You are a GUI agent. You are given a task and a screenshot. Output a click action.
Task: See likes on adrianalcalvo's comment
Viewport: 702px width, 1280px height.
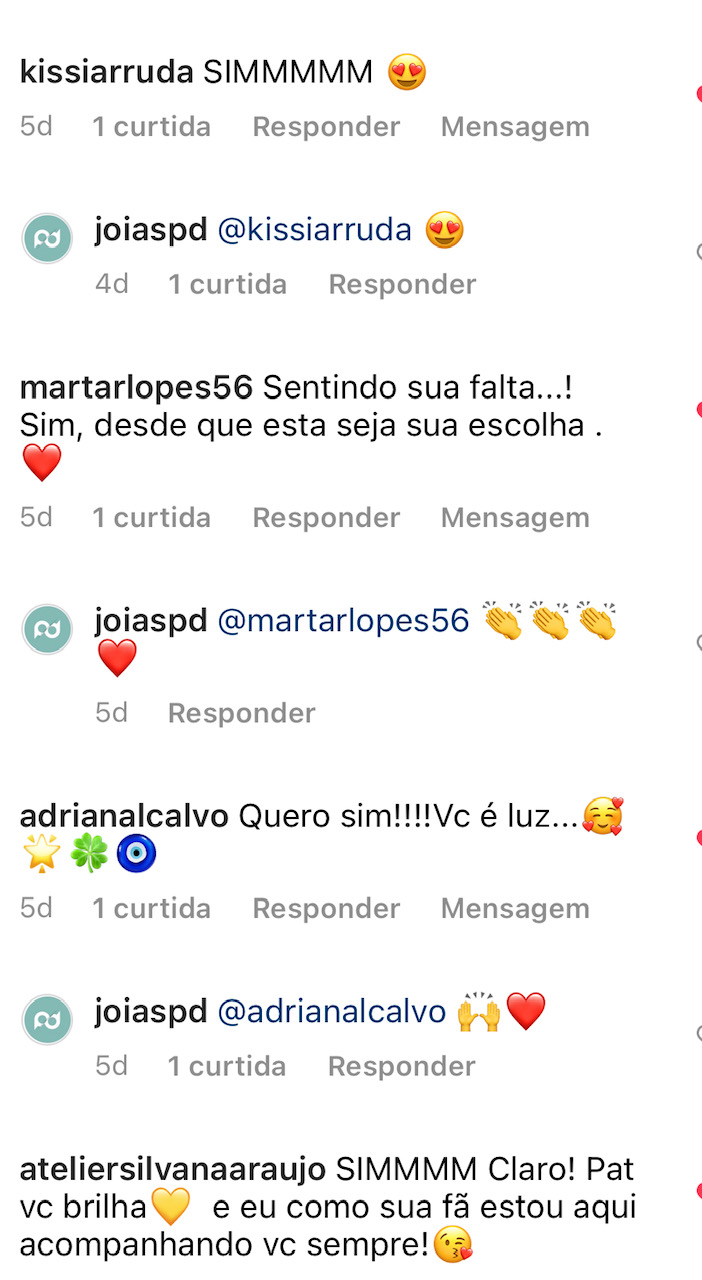[152, 908]
